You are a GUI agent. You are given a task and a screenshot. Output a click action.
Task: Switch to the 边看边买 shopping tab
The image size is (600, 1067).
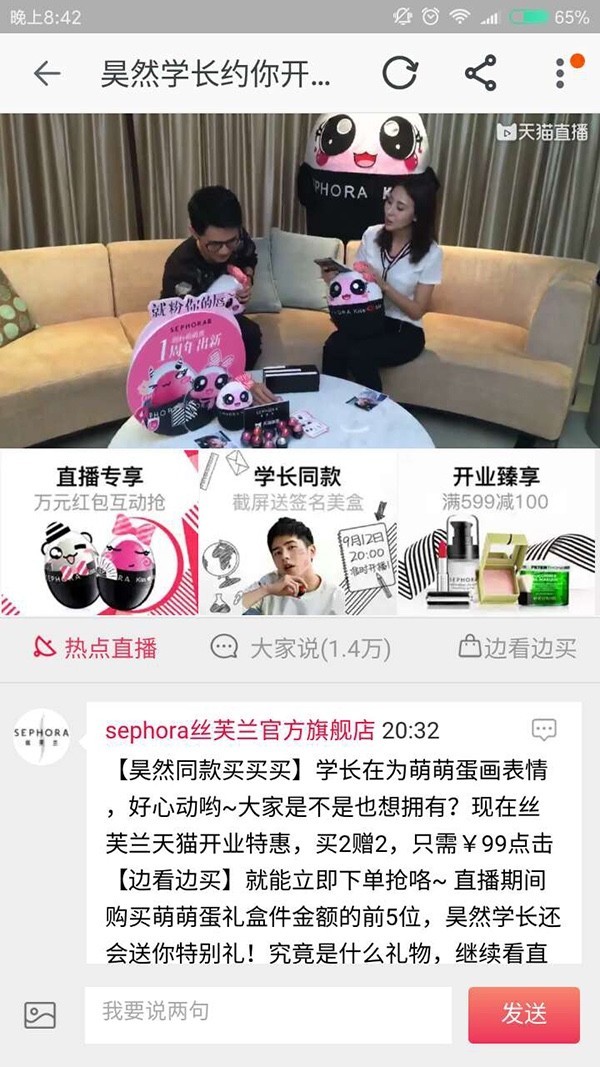[518, 648]
